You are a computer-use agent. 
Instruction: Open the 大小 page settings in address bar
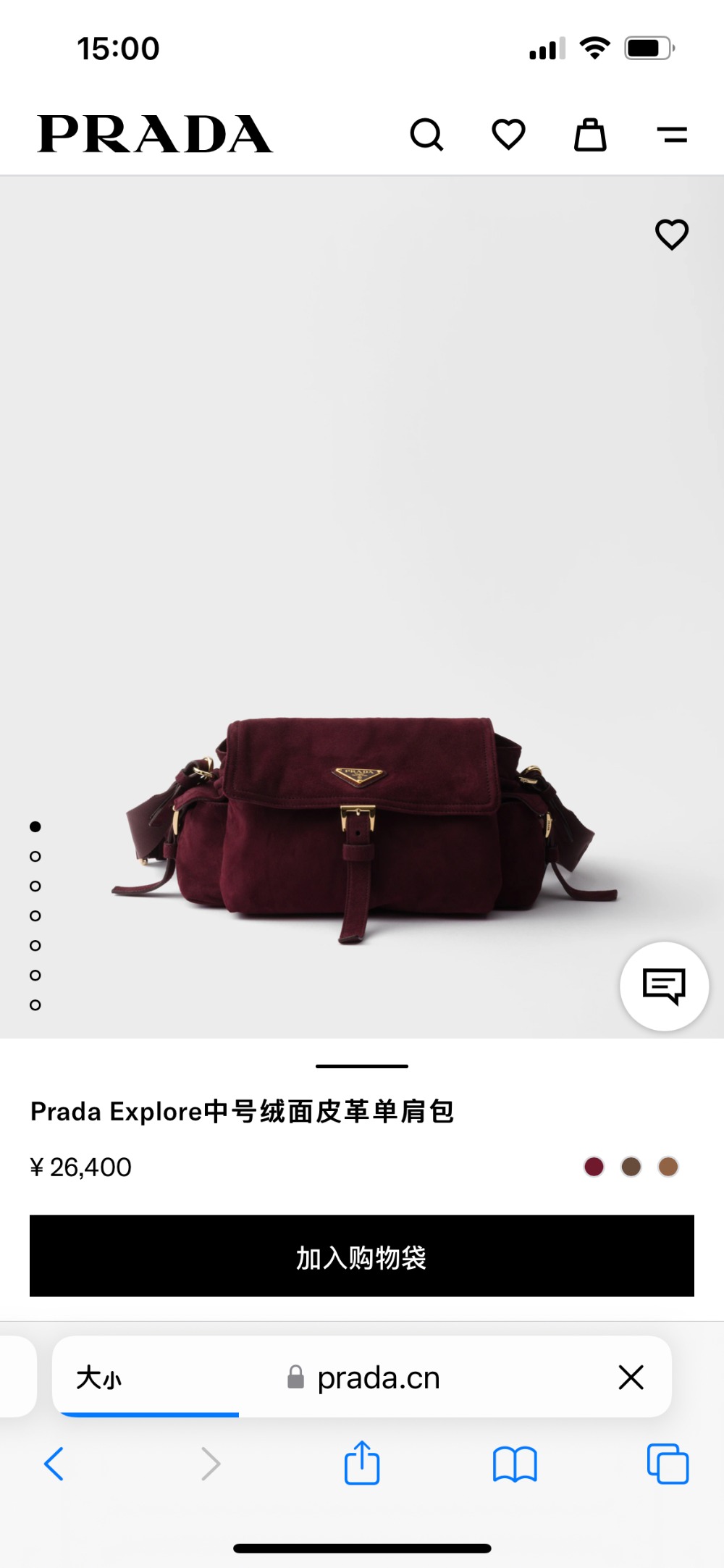[99, 1378]
